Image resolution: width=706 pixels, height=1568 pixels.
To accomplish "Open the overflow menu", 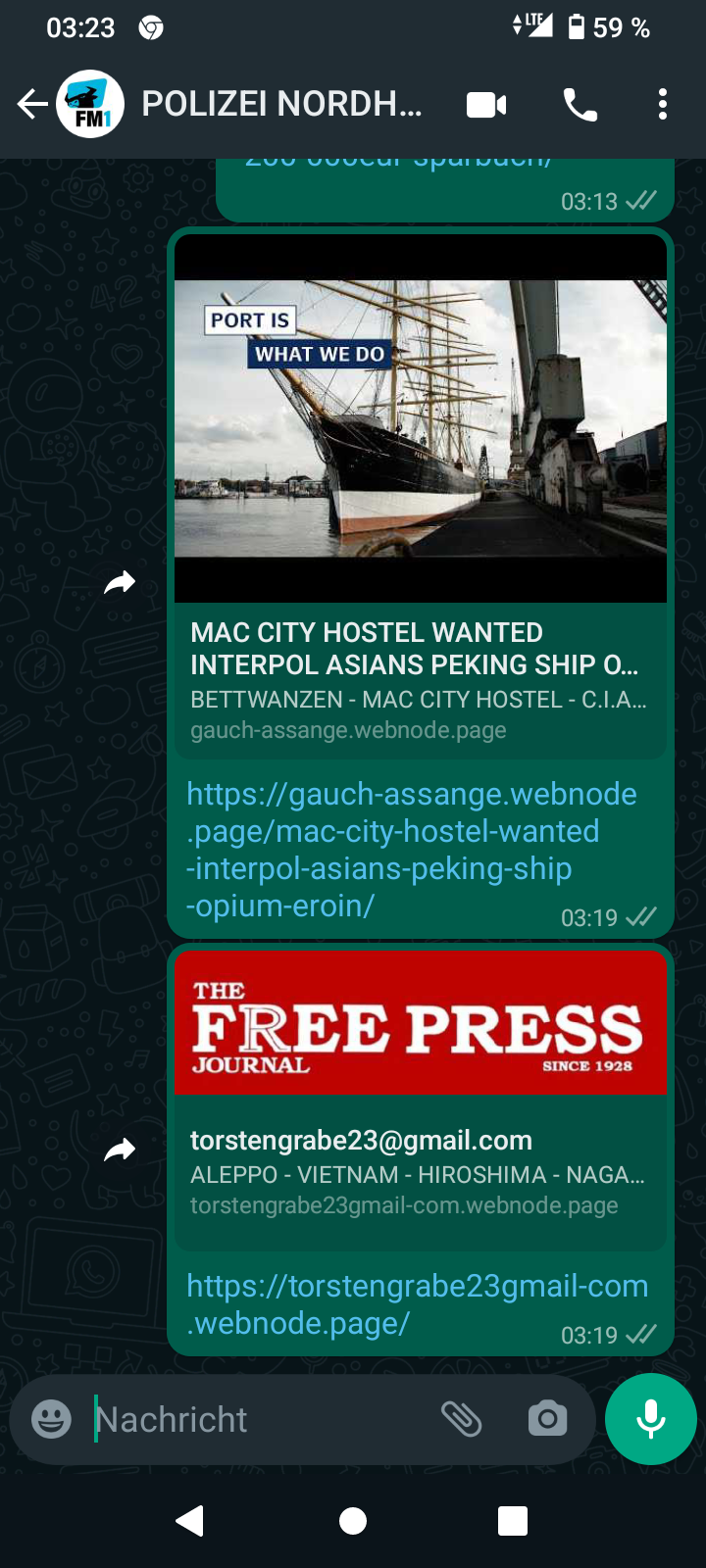I will click(x=663, y=104).
